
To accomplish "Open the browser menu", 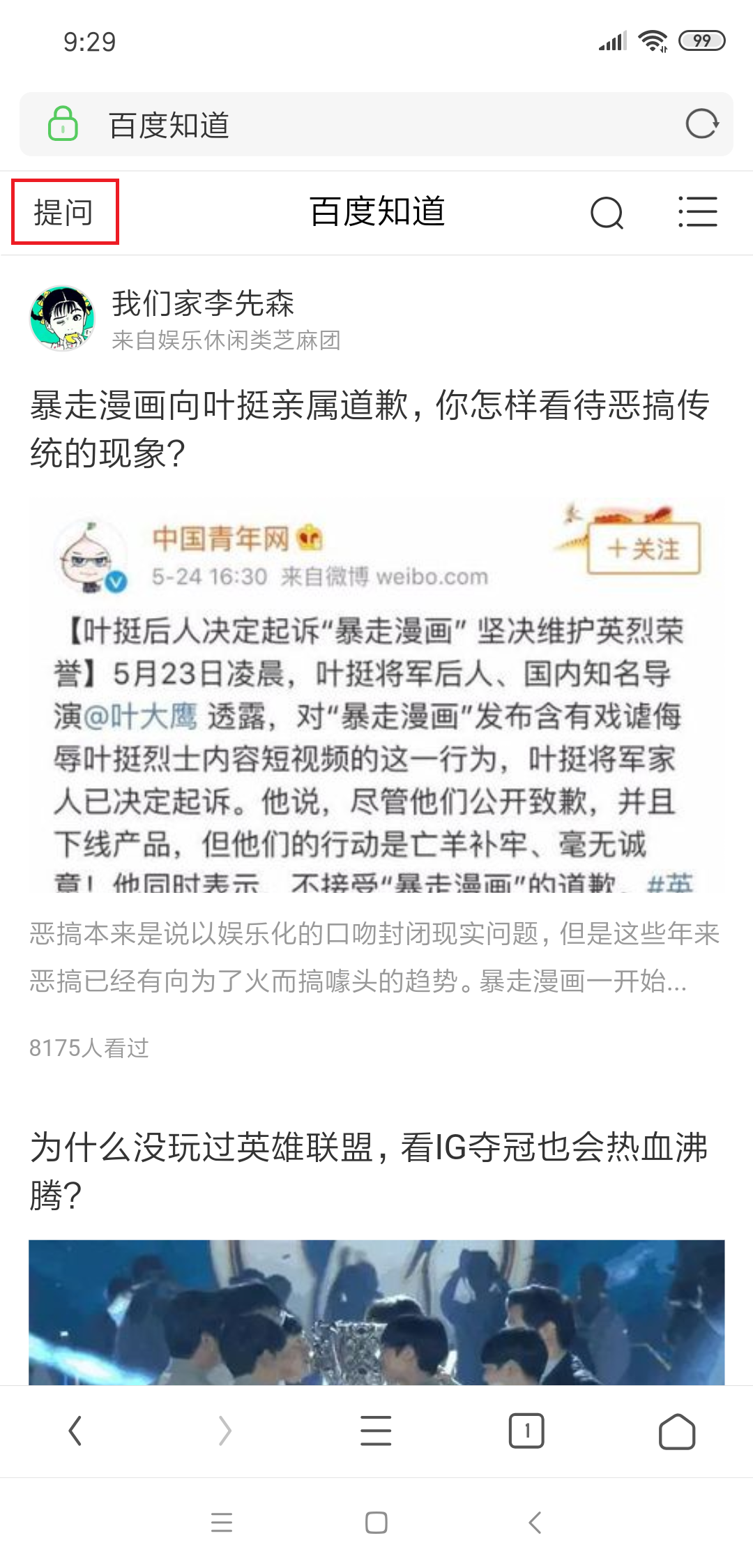I will [376, 1431].
